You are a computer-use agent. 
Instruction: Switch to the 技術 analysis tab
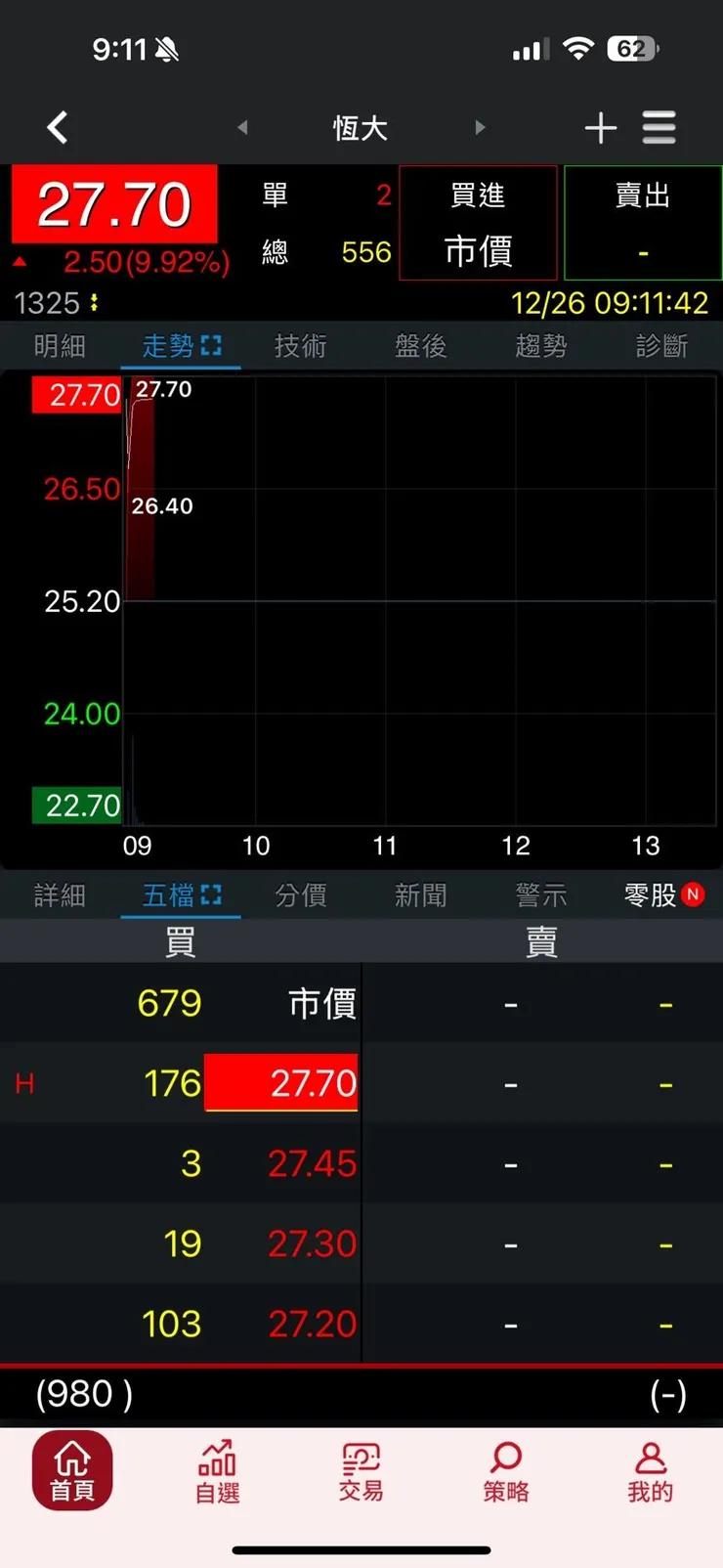300,344
